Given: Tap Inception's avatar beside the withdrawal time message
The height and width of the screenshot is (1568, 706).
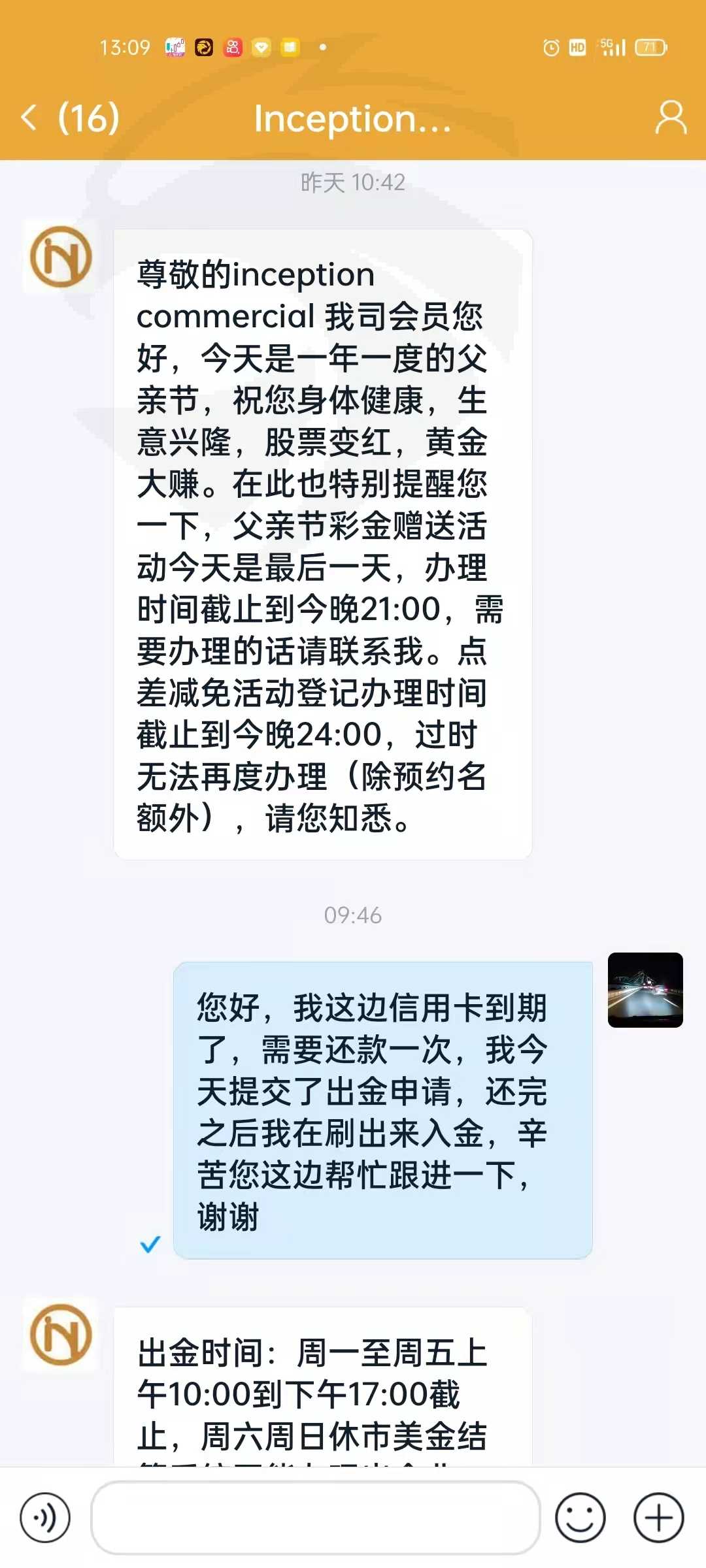Looking at the screenshot, I should click(x=61, y=1333).
